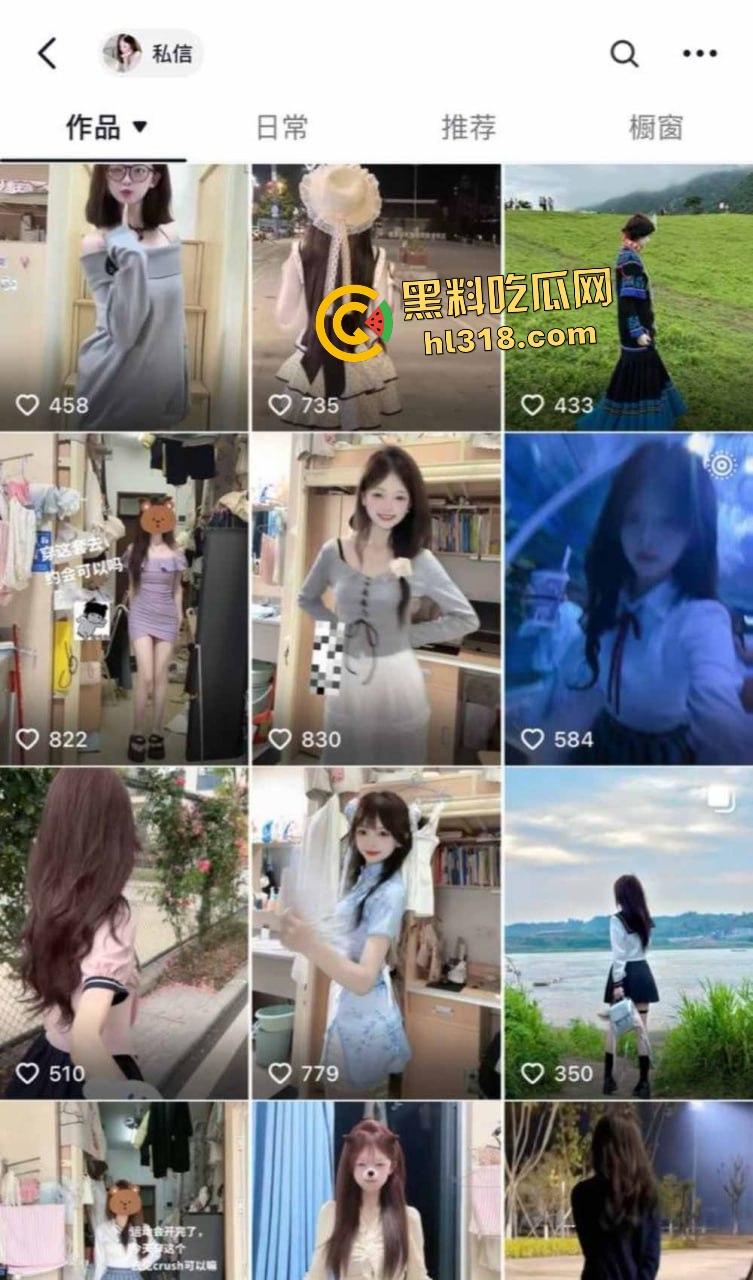Open the video with 735 likes

click(x=375, y=297)
